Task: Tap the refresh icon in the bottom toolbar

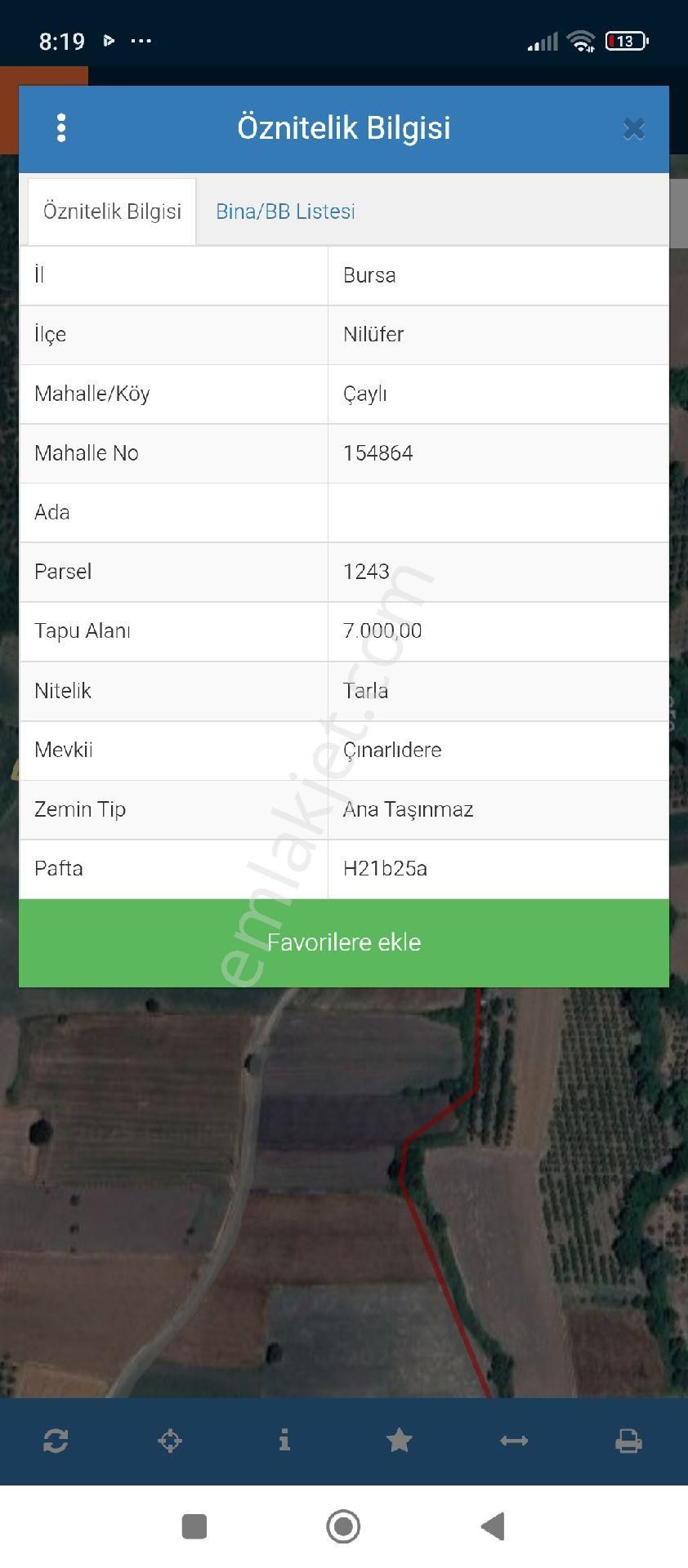Action: [56, 1441]
